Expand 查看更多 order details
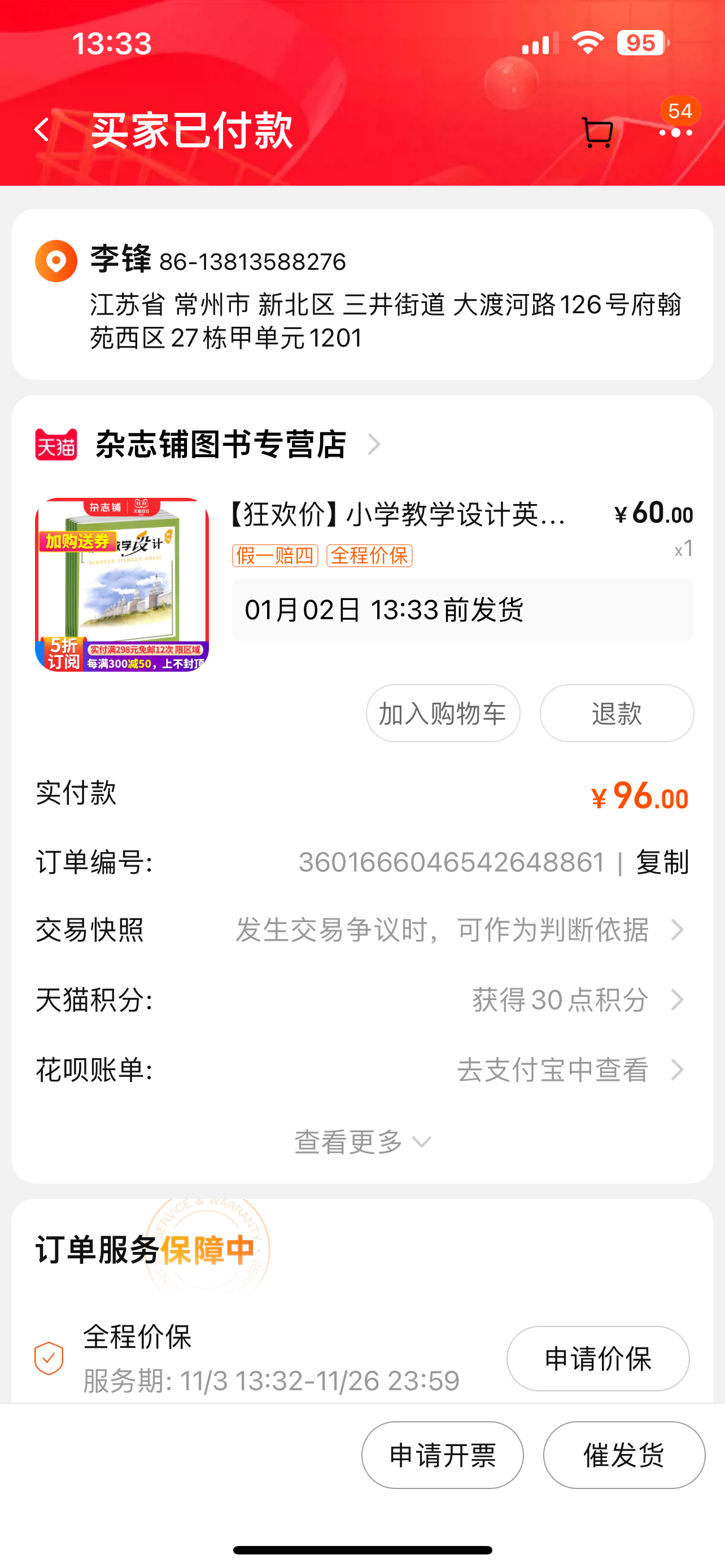 (x=362, y=1141)
